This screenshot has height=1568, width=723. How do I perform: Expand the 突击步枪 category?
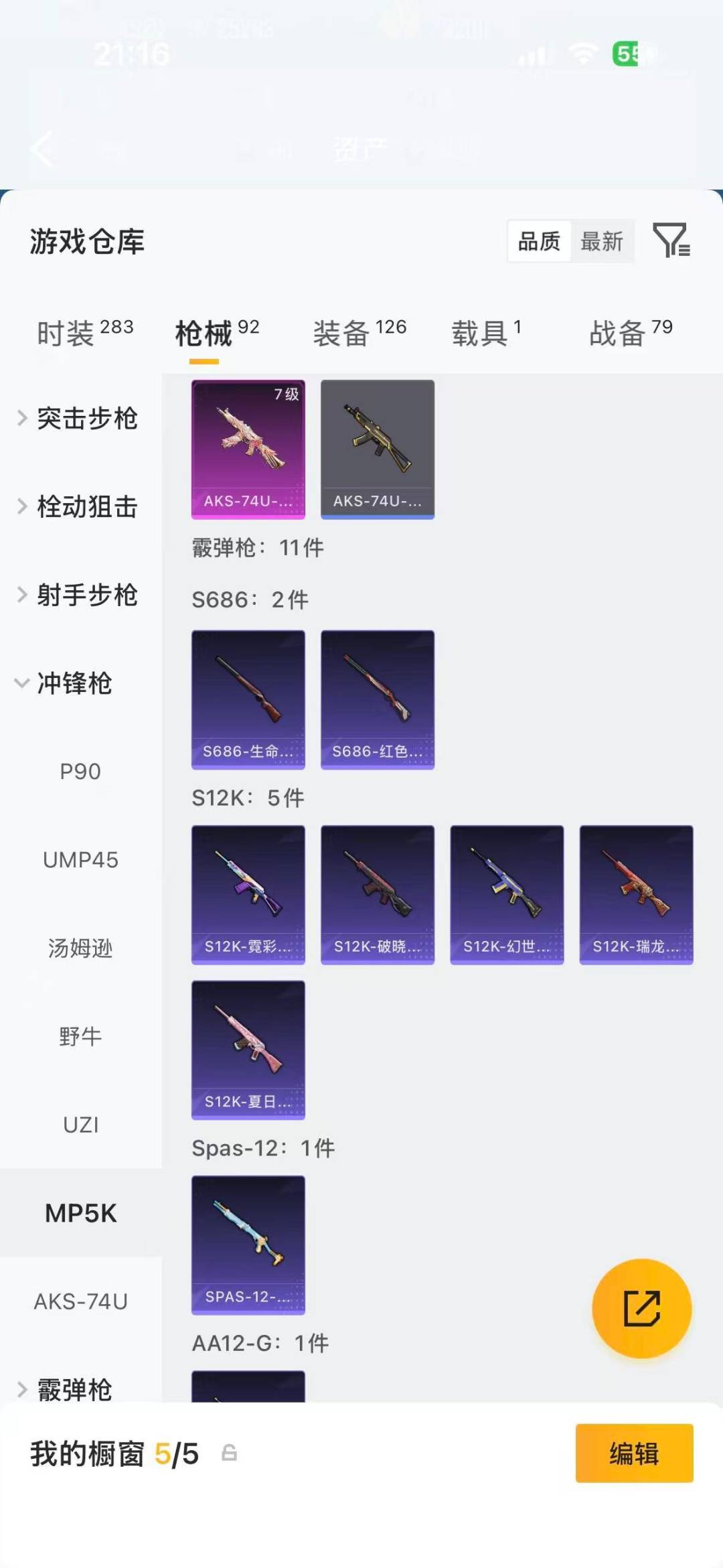coord(87,418)
